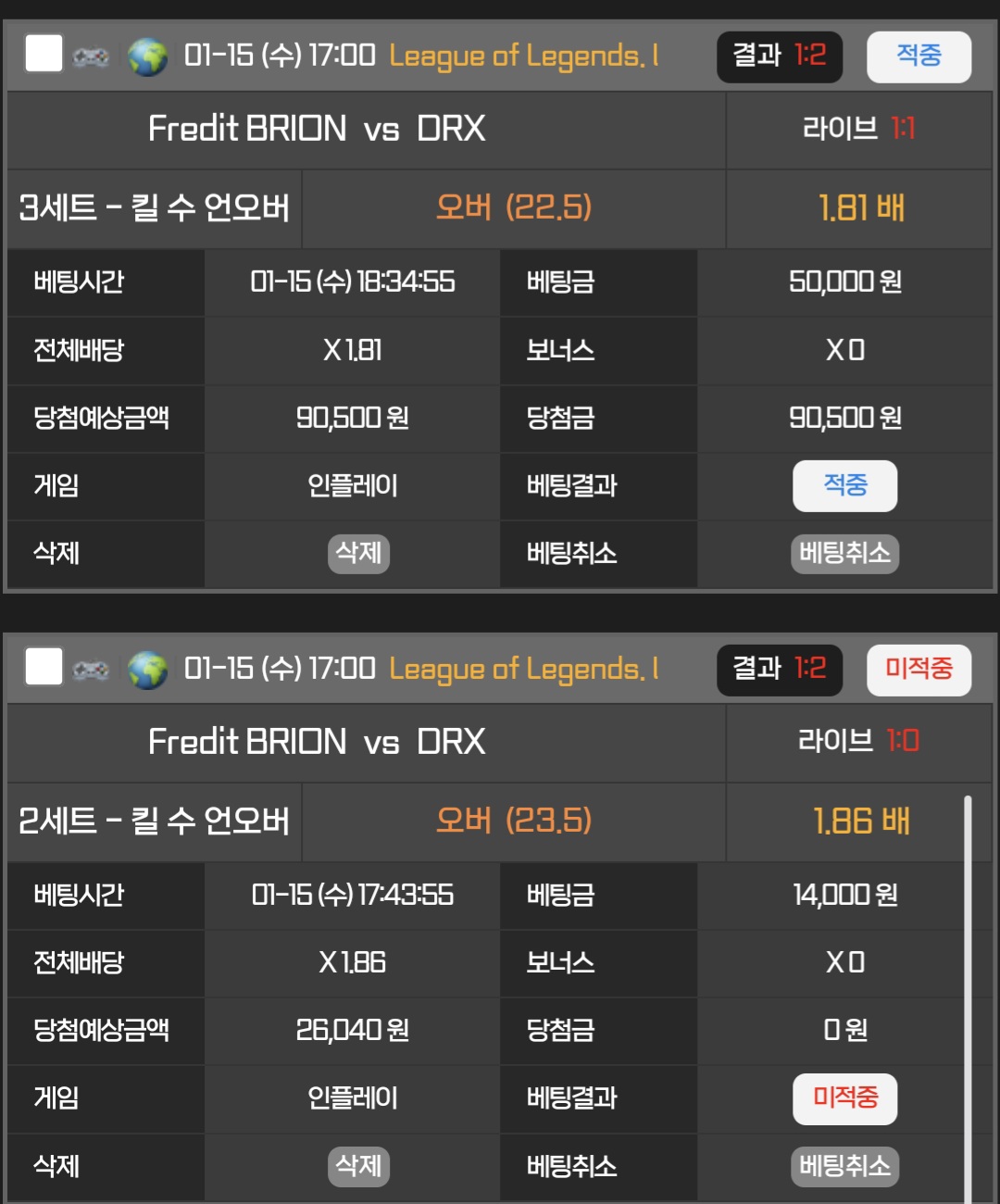1000x1204 pixels.
Task: Check the box on the 2세트 bet slip
Action: (x=44, y=667)
